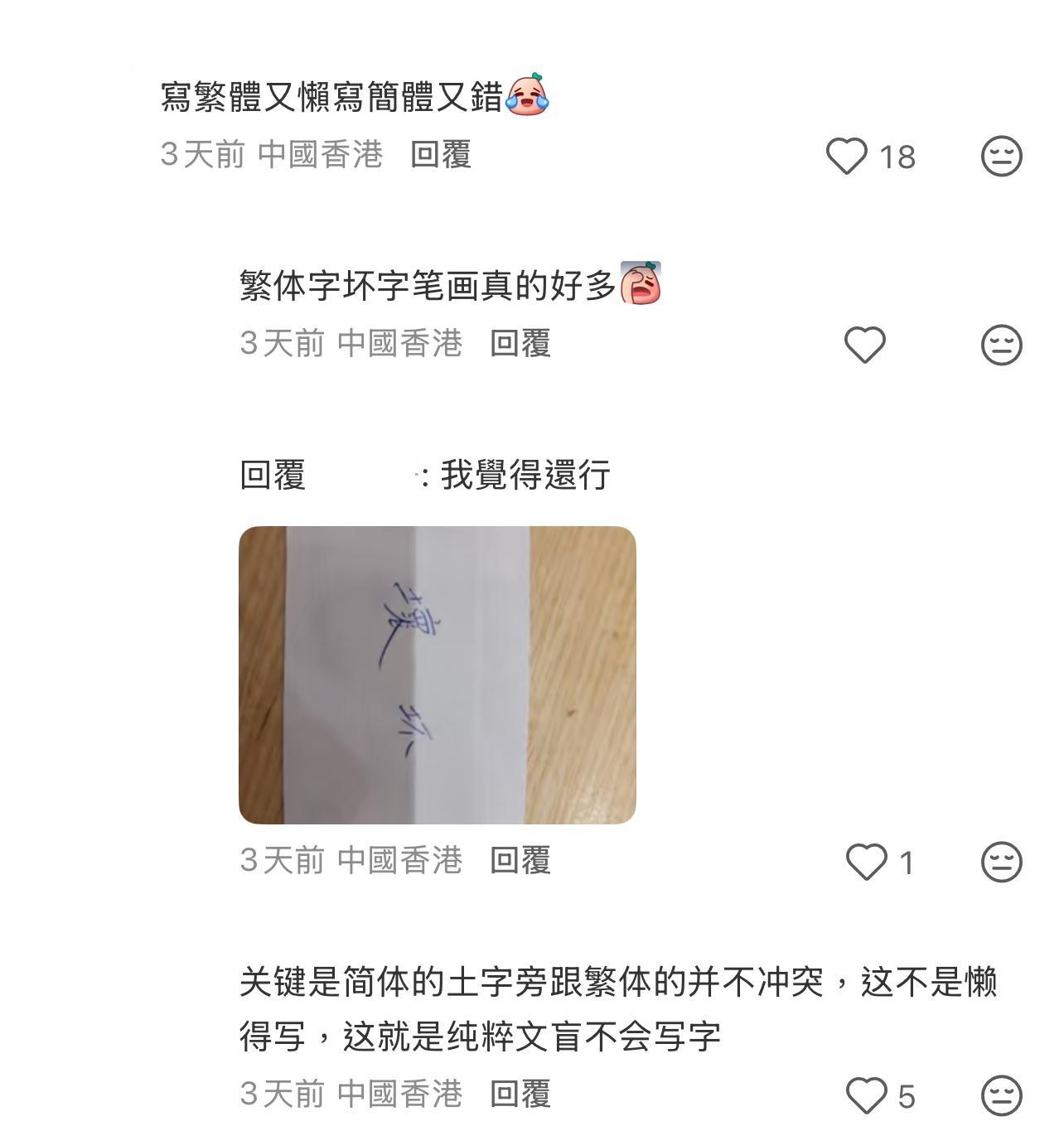Reply to the last comment
This screenshot has height=1126, width=1064.
pyautogui.click(x=522, y=1094)
